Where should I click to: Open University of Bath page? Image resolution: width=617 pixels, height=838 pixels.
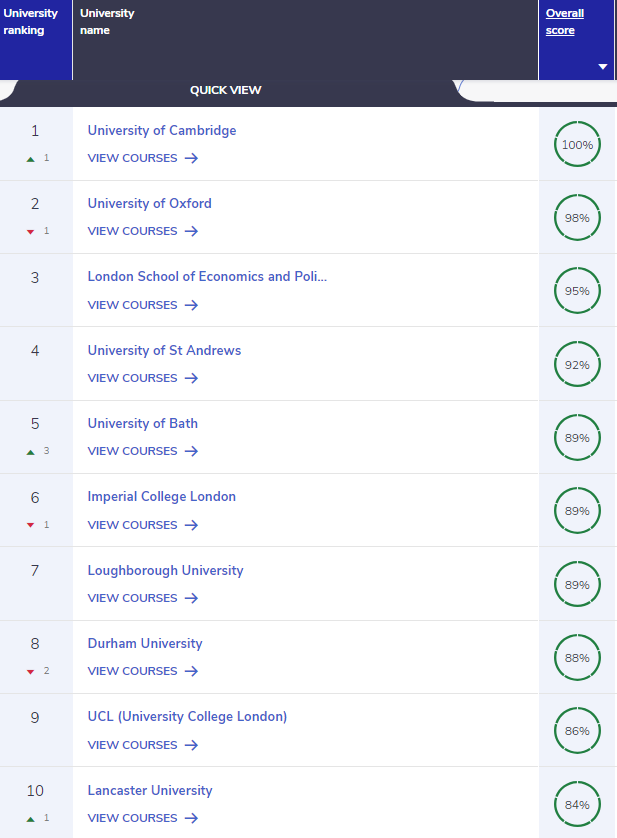tap(143, 424)
